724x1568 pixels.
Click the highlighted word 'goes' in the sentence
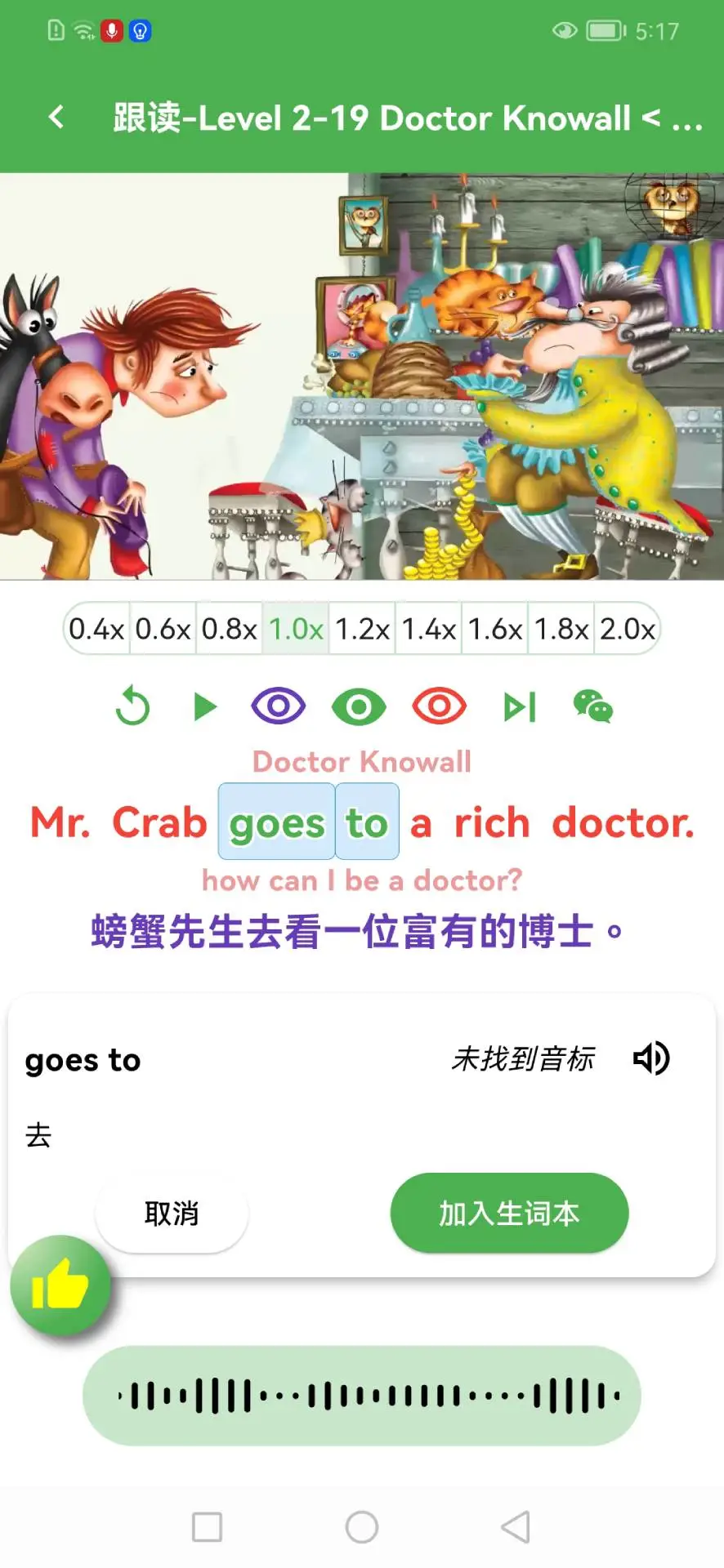pyautogui.click(x=275, y=822)
